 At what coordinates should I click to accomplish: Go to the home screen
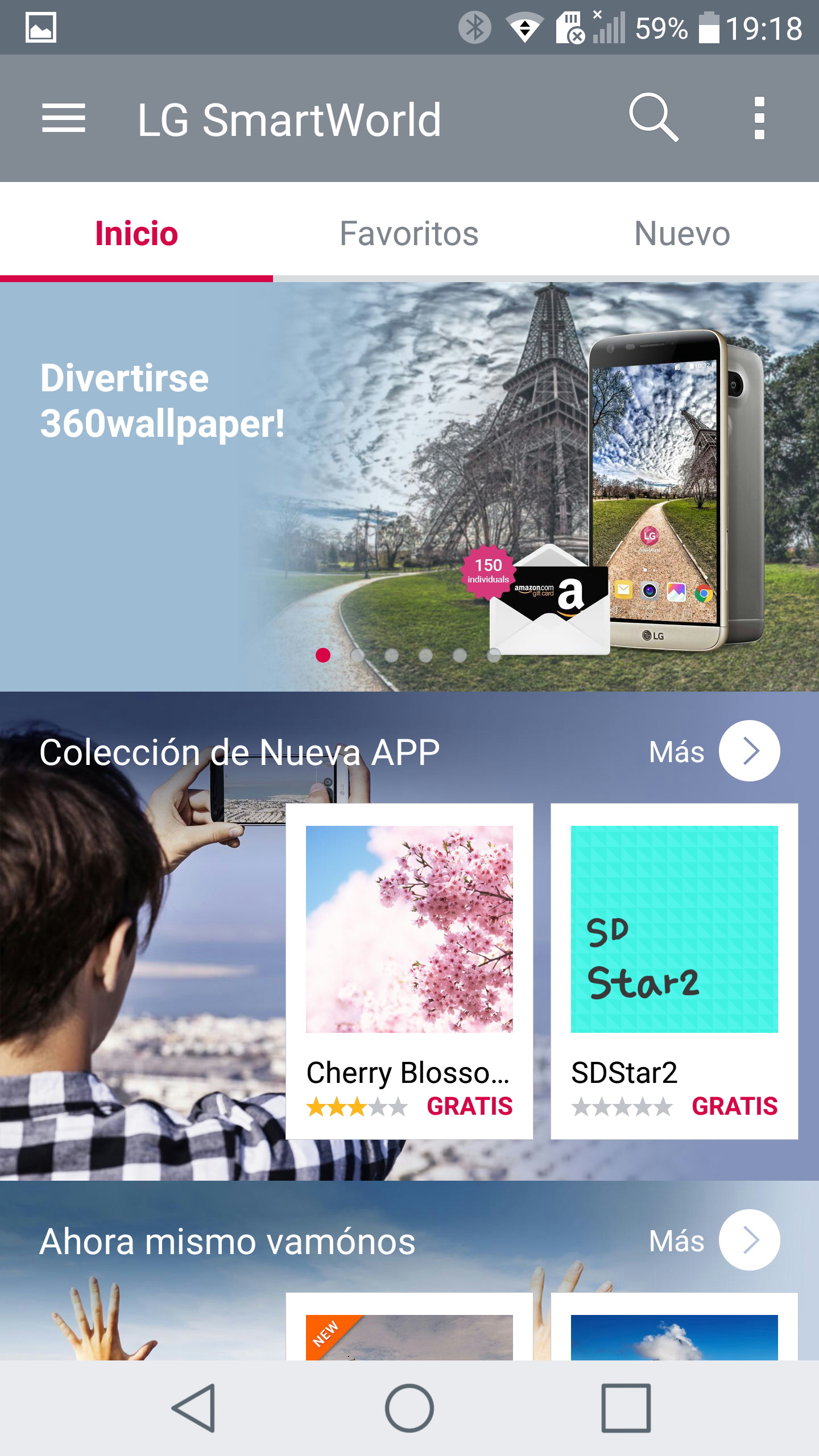pos(409,1408)
